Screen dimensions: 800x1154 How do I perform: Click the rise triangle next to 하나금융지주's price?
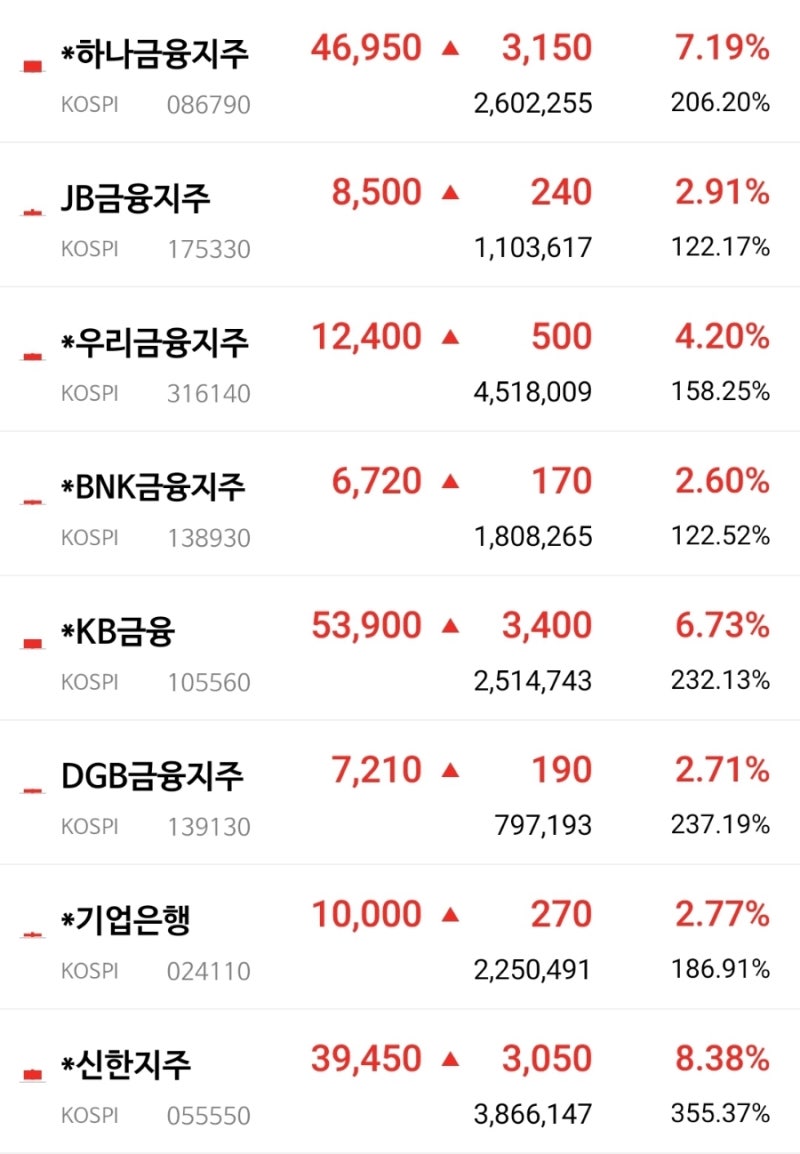pos(452,47)
